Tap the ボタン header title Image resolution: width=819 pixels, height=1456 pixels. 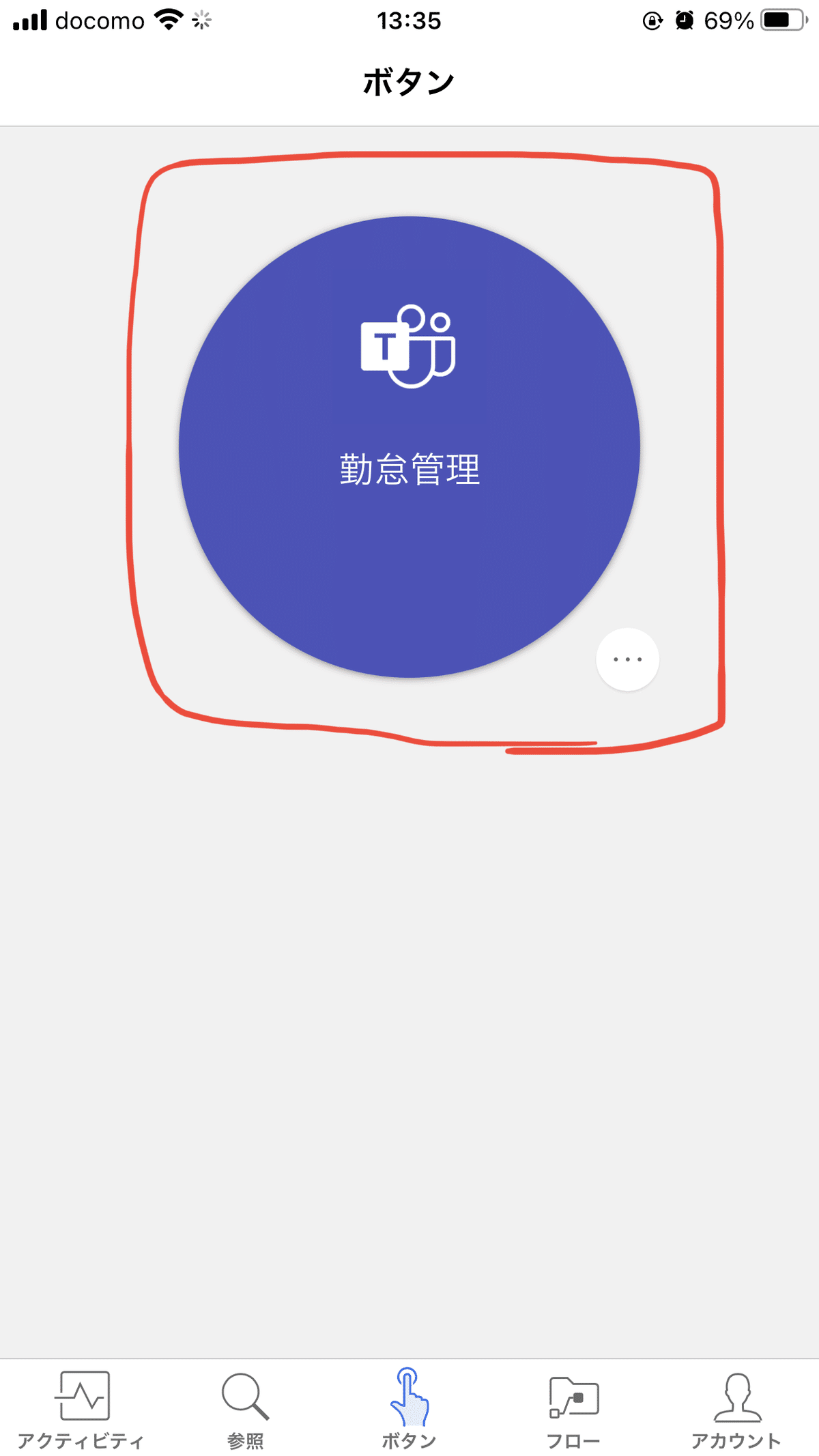(x=408, y=82)
